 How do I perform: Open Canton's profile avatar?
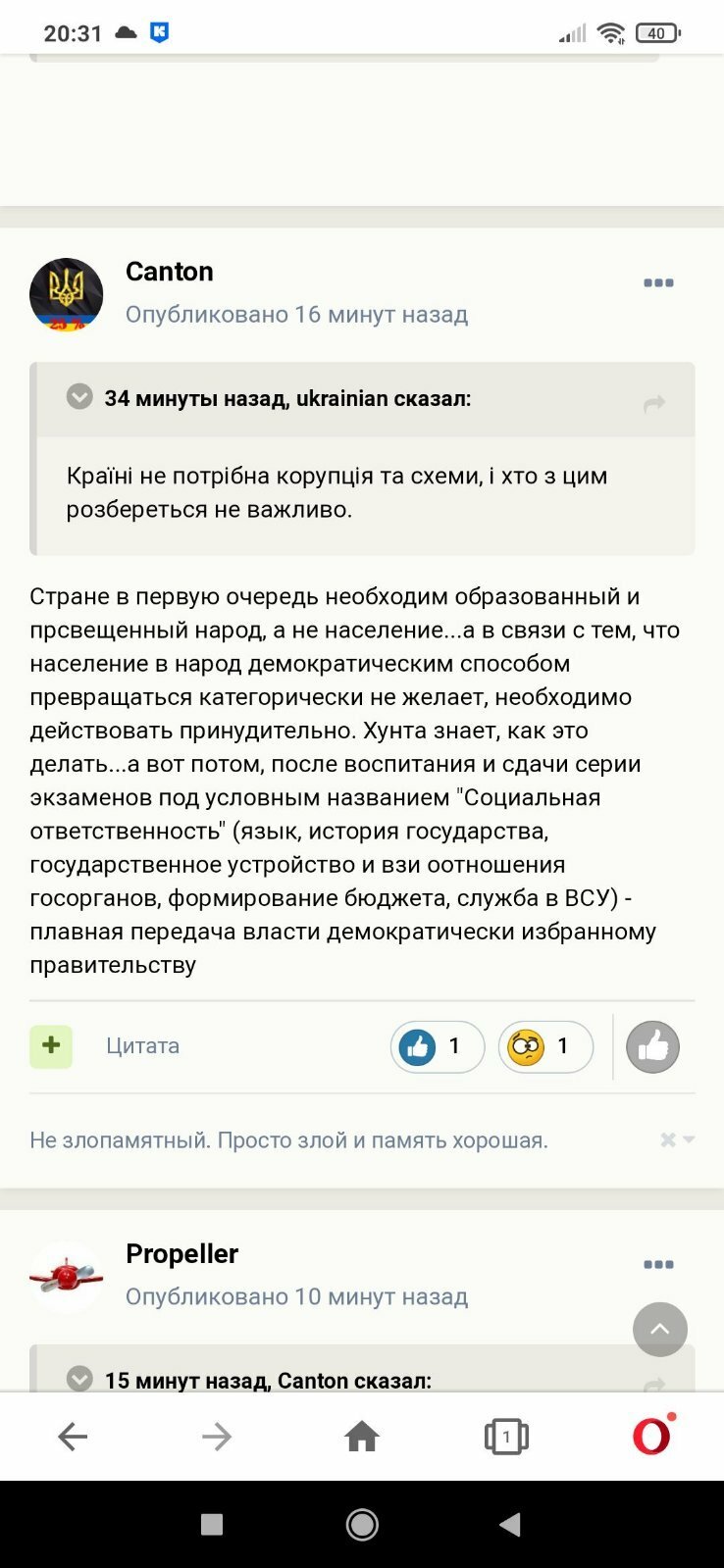(66, 294)
